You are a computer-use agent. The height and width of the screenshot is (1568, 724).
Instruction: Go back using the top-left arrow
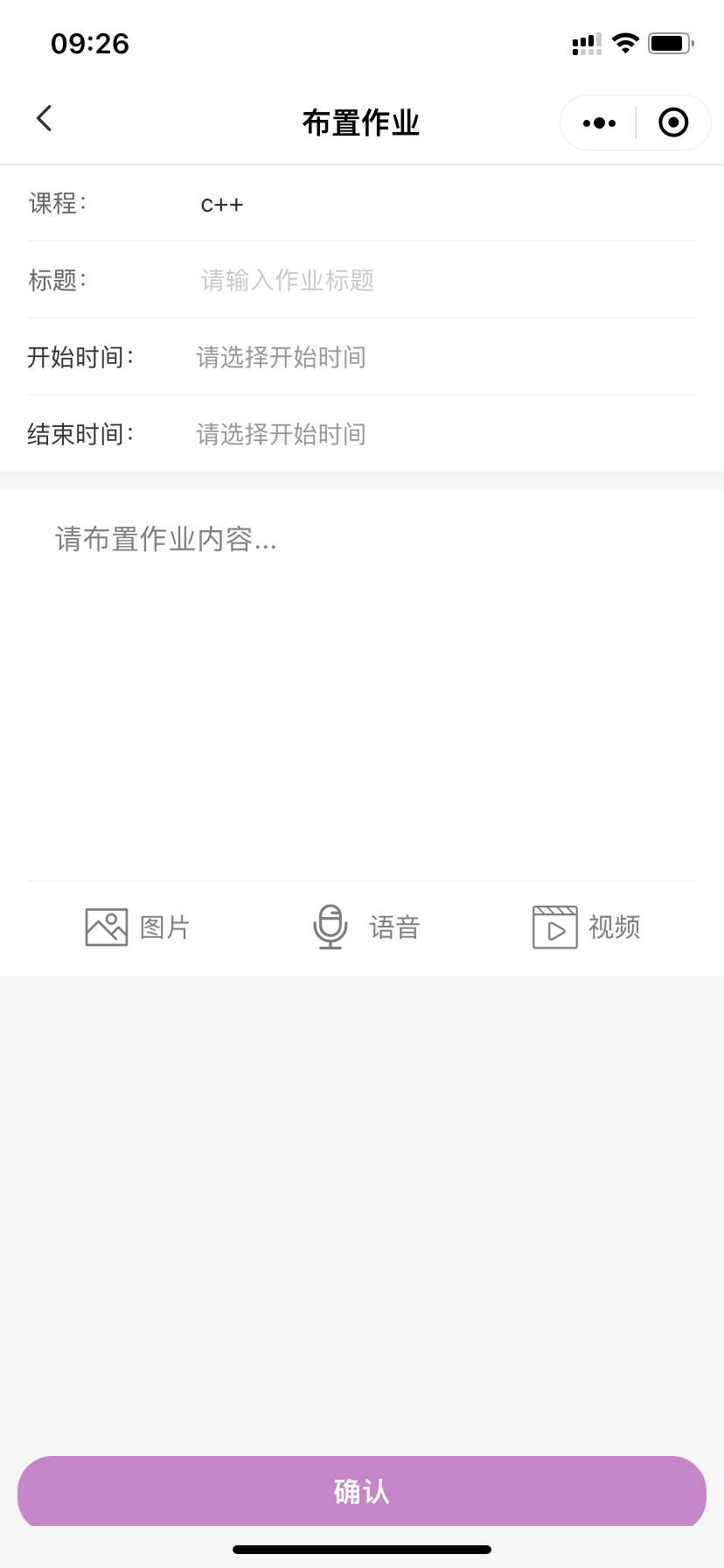click(45, 118)
